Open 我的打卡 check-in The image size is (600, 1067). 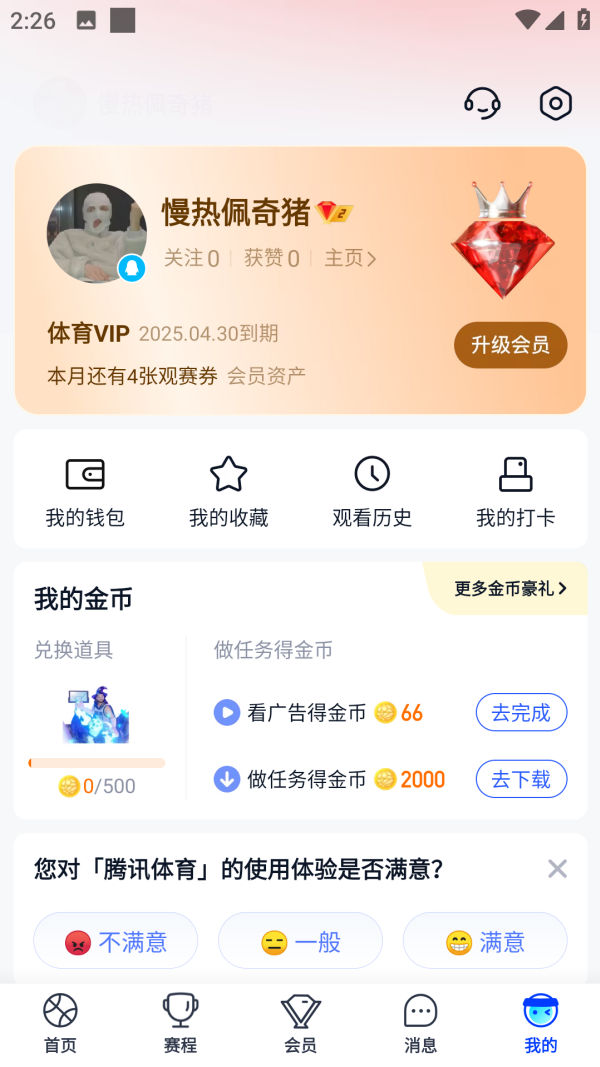coord(515,490)
